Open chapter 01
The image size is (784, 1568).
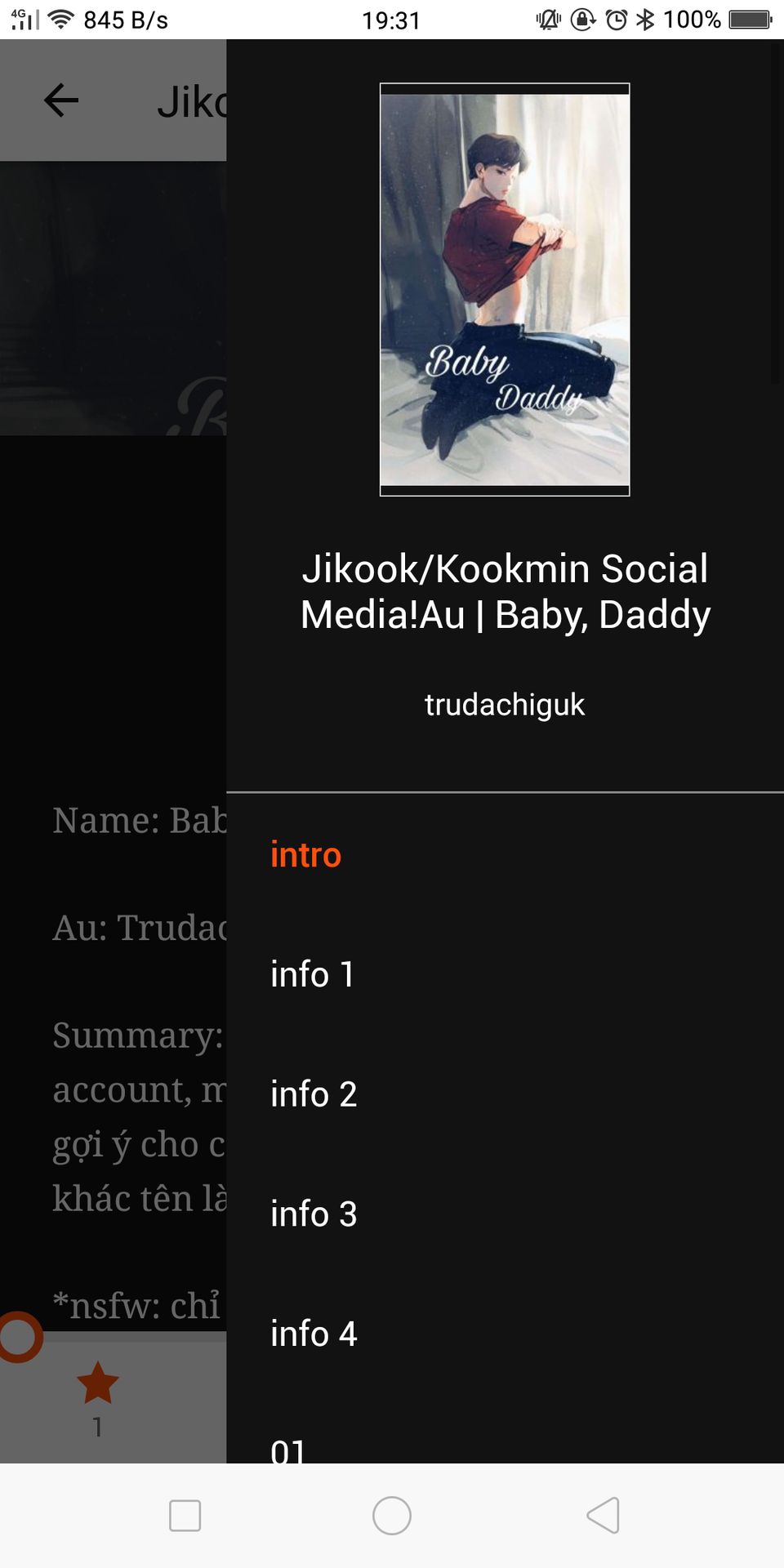[x=288, y=1449]
